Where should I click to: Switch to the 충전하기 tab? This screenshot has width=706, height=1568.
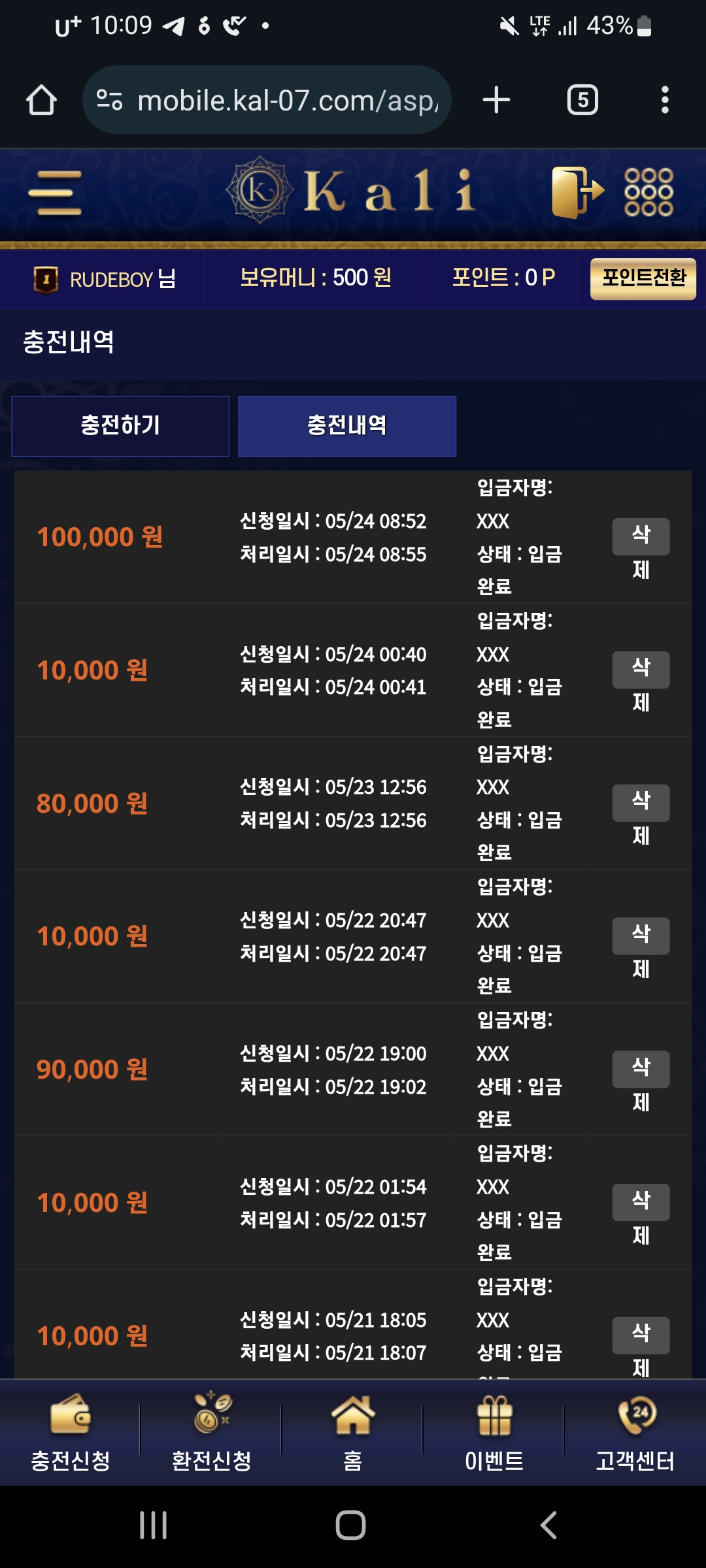click(120, 426)
